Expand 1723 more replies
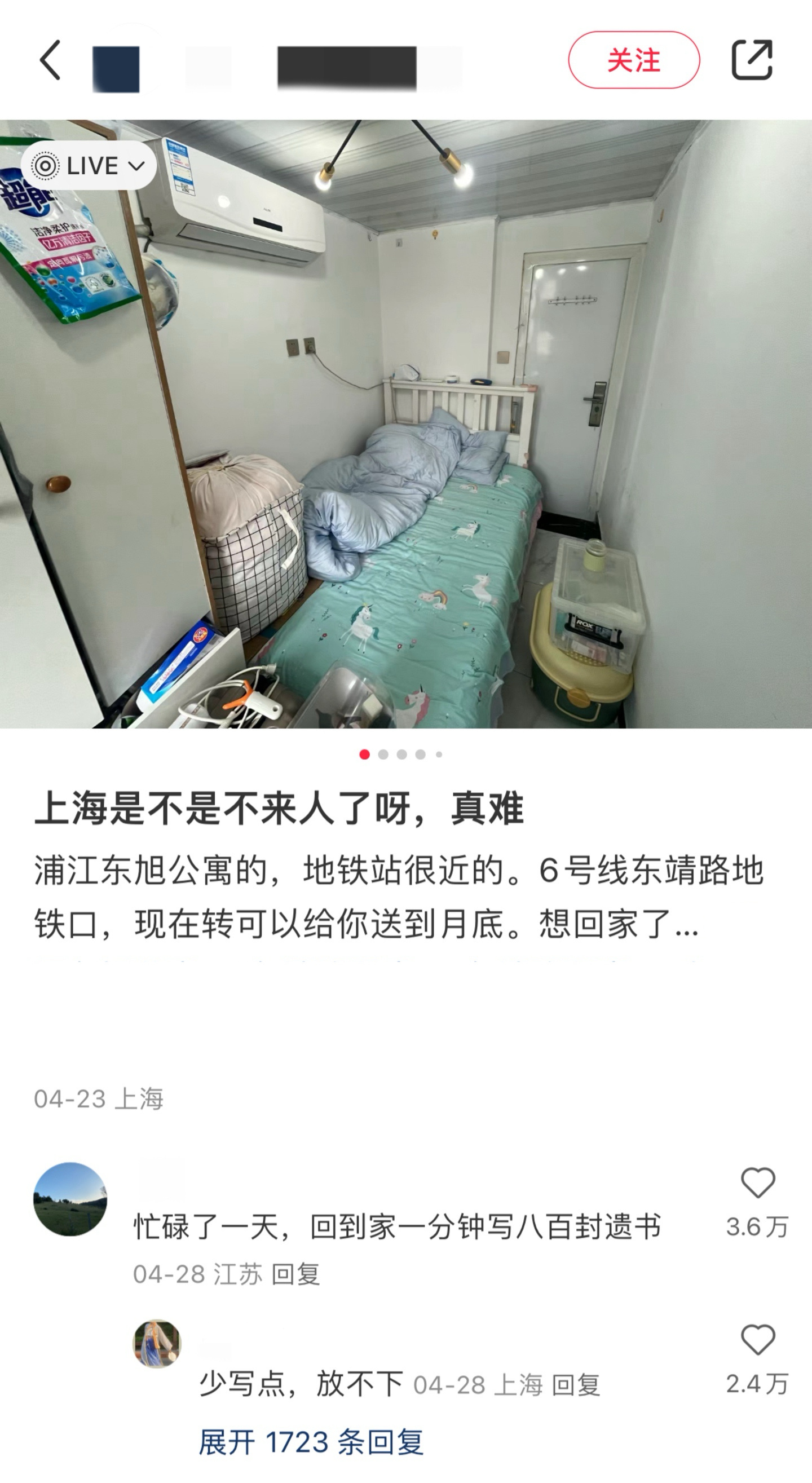This screenshot has height=1483, width=812. coord(311,1442)
